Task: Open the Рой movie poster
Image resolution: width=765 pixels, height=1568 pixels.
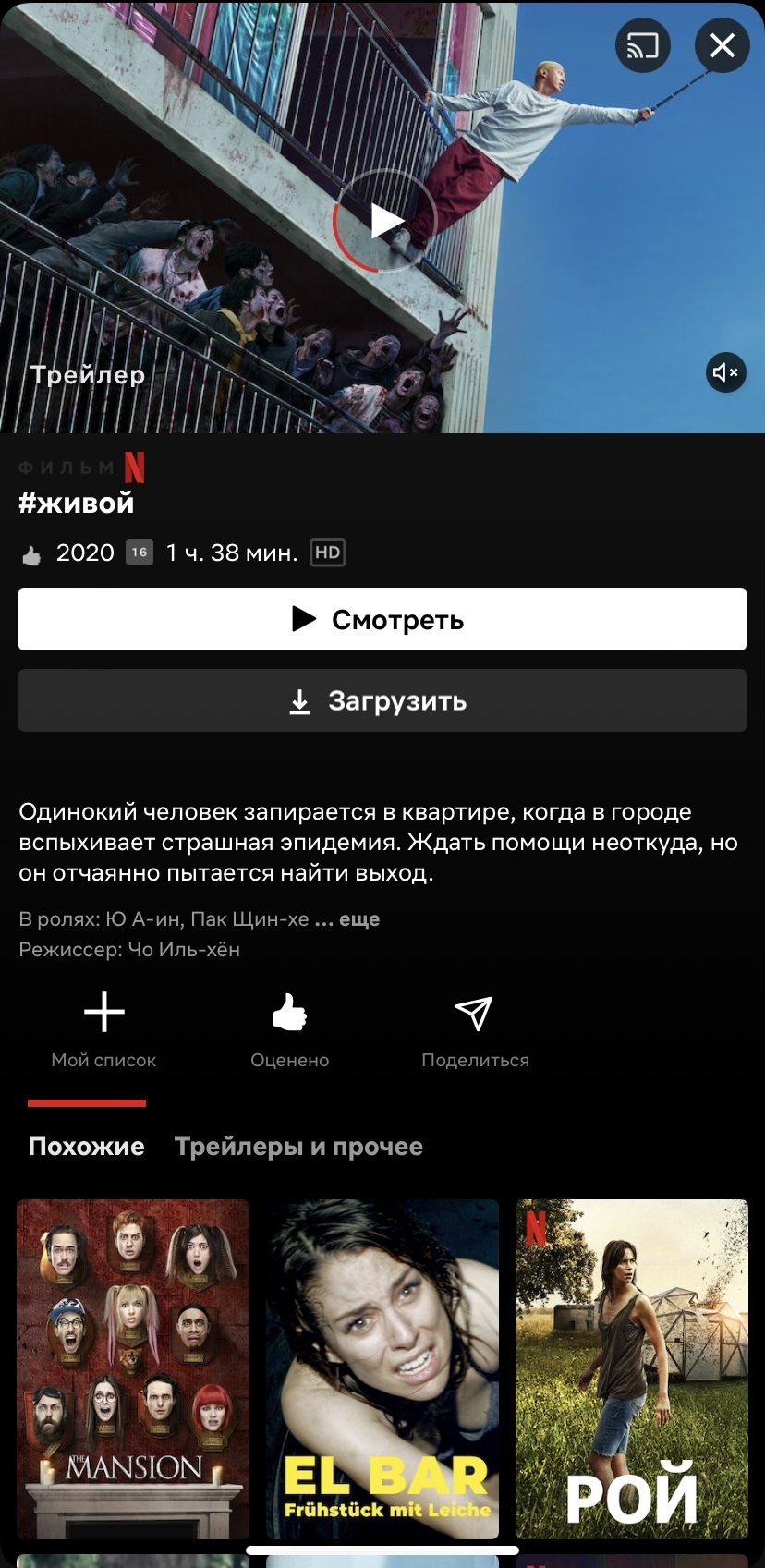Action: 631,1367
